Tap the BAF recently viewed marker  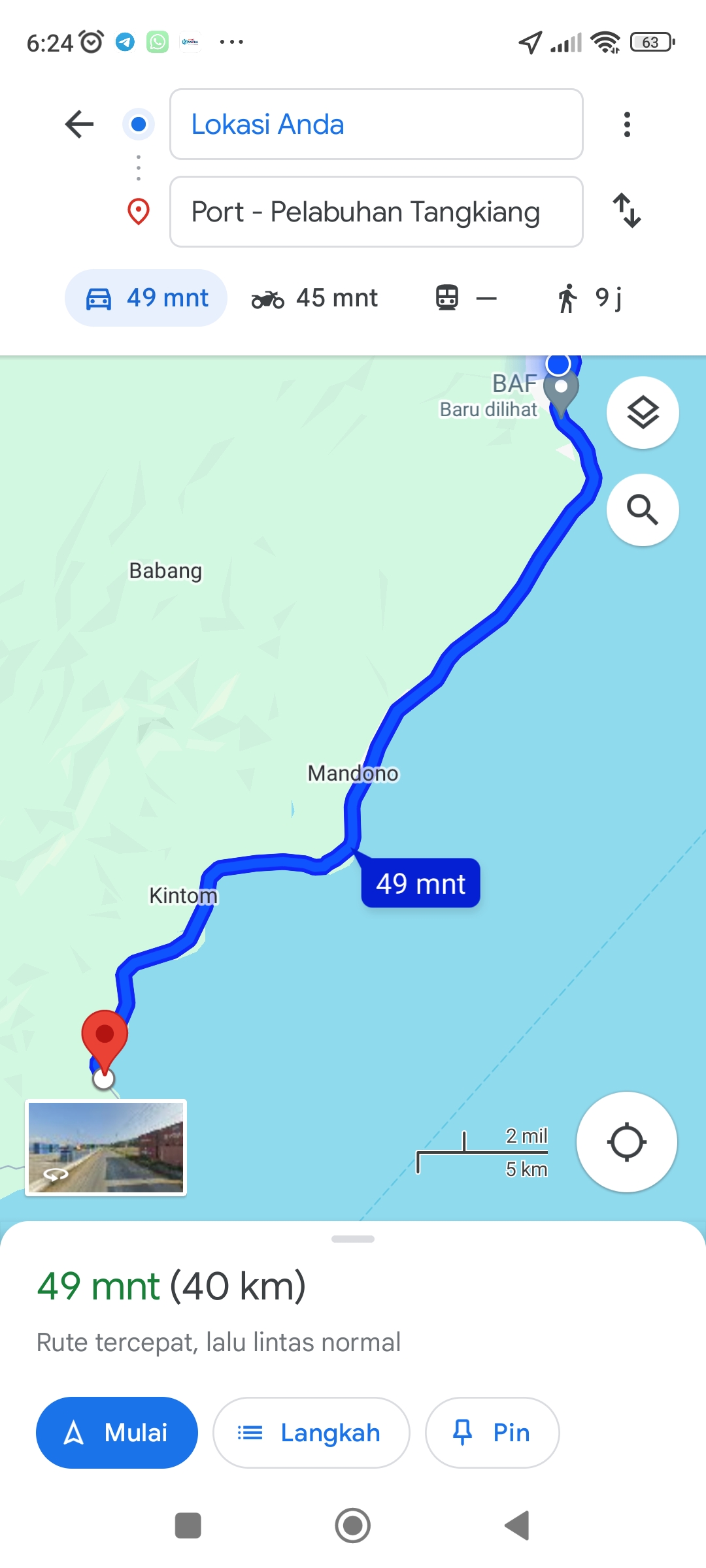point(561,391)
